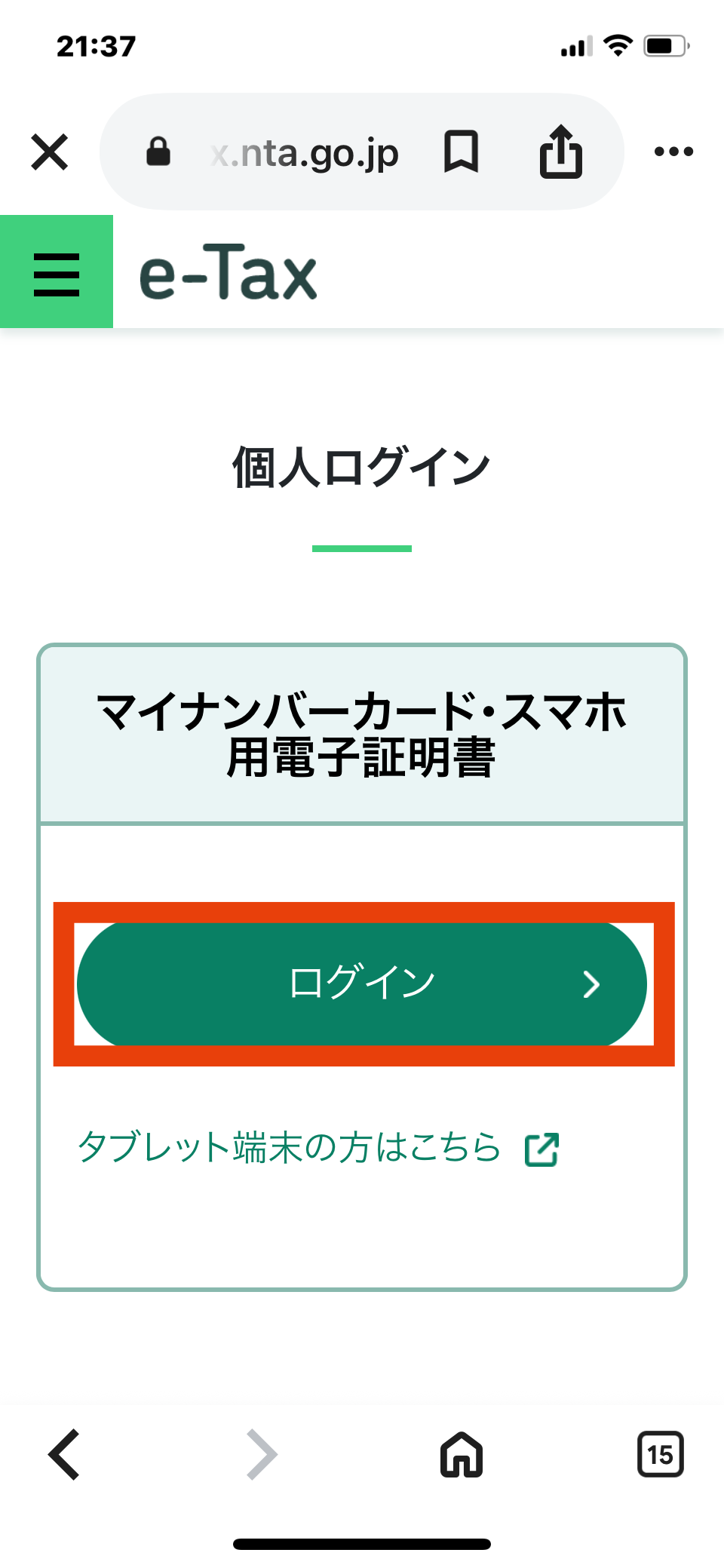
Task: View the 15 open tabs
Action: tap(660, 1454)
